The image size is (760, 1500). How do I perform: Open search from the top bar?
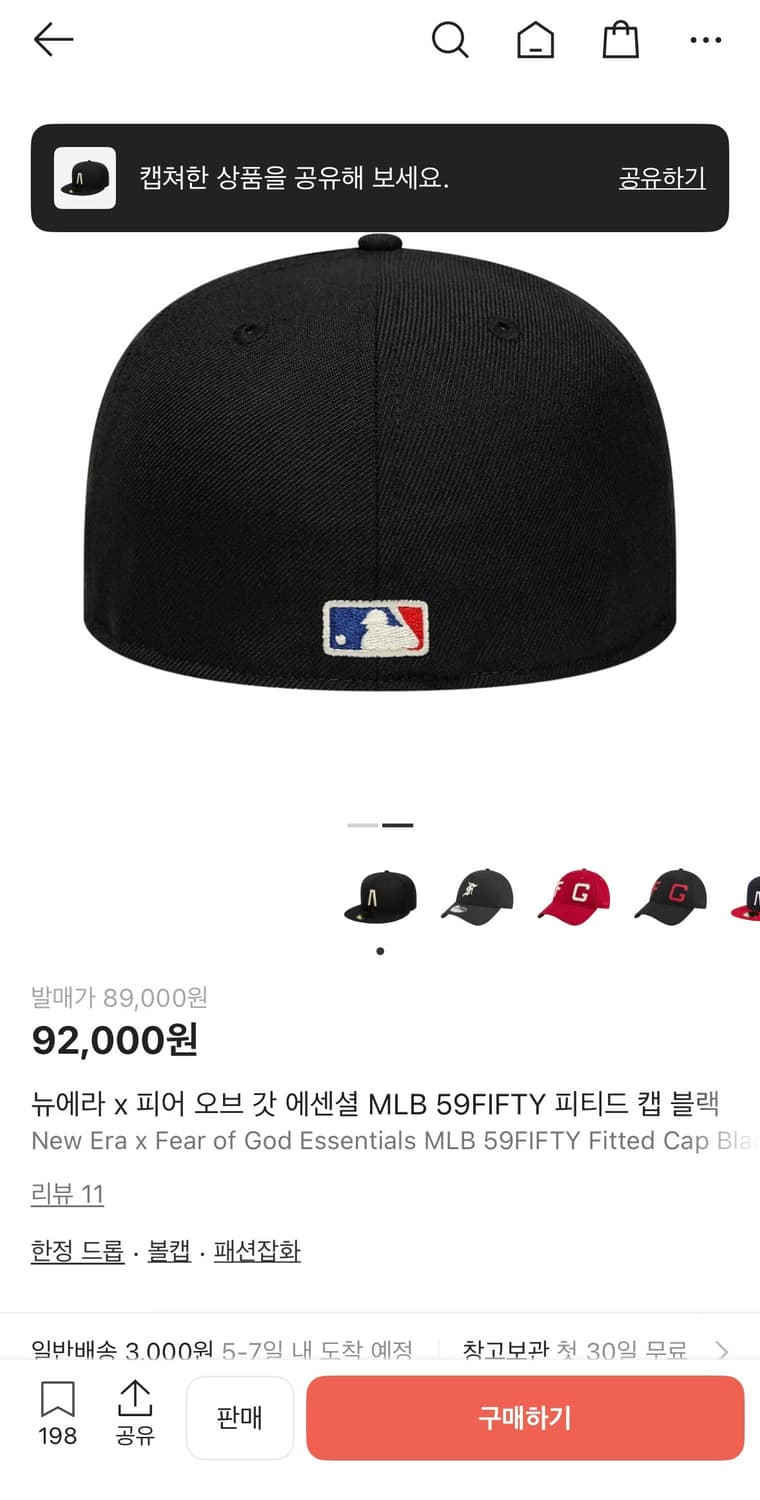pyautogui.click(x=450, y=40)
